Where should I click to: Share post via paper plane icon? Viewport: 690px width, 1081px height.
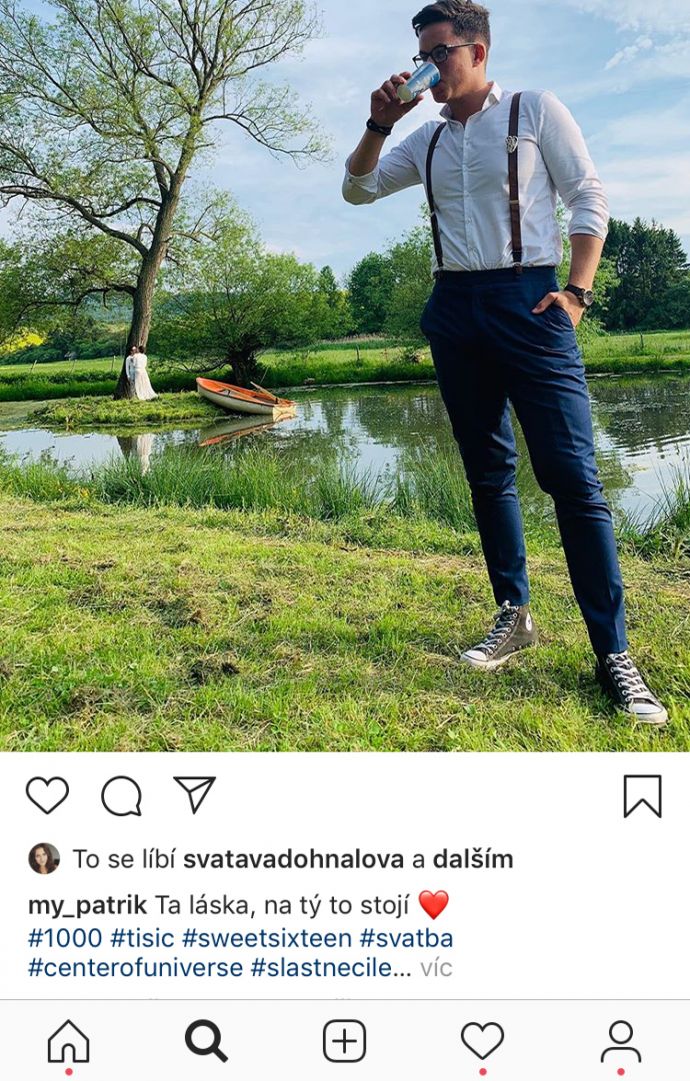click(194, 795)
